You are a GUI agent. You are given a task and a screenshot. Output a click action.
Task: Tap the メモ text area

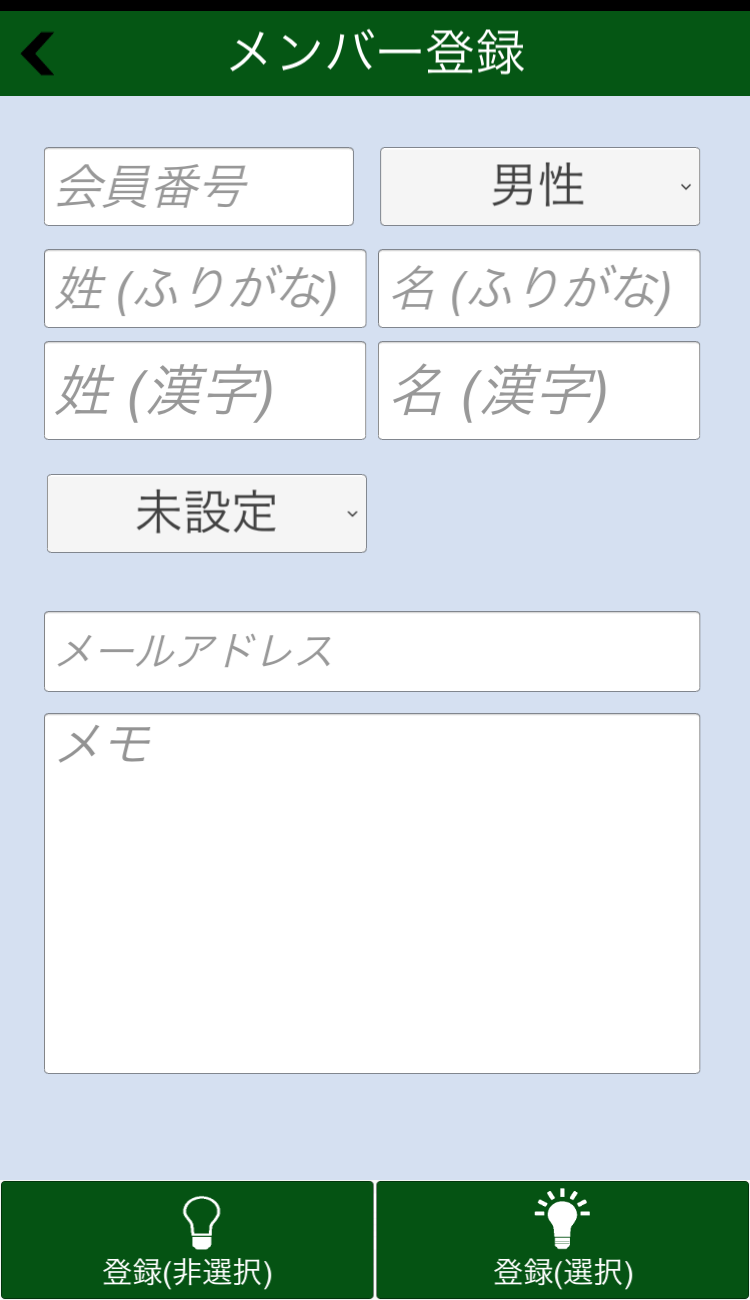point(371,893)
